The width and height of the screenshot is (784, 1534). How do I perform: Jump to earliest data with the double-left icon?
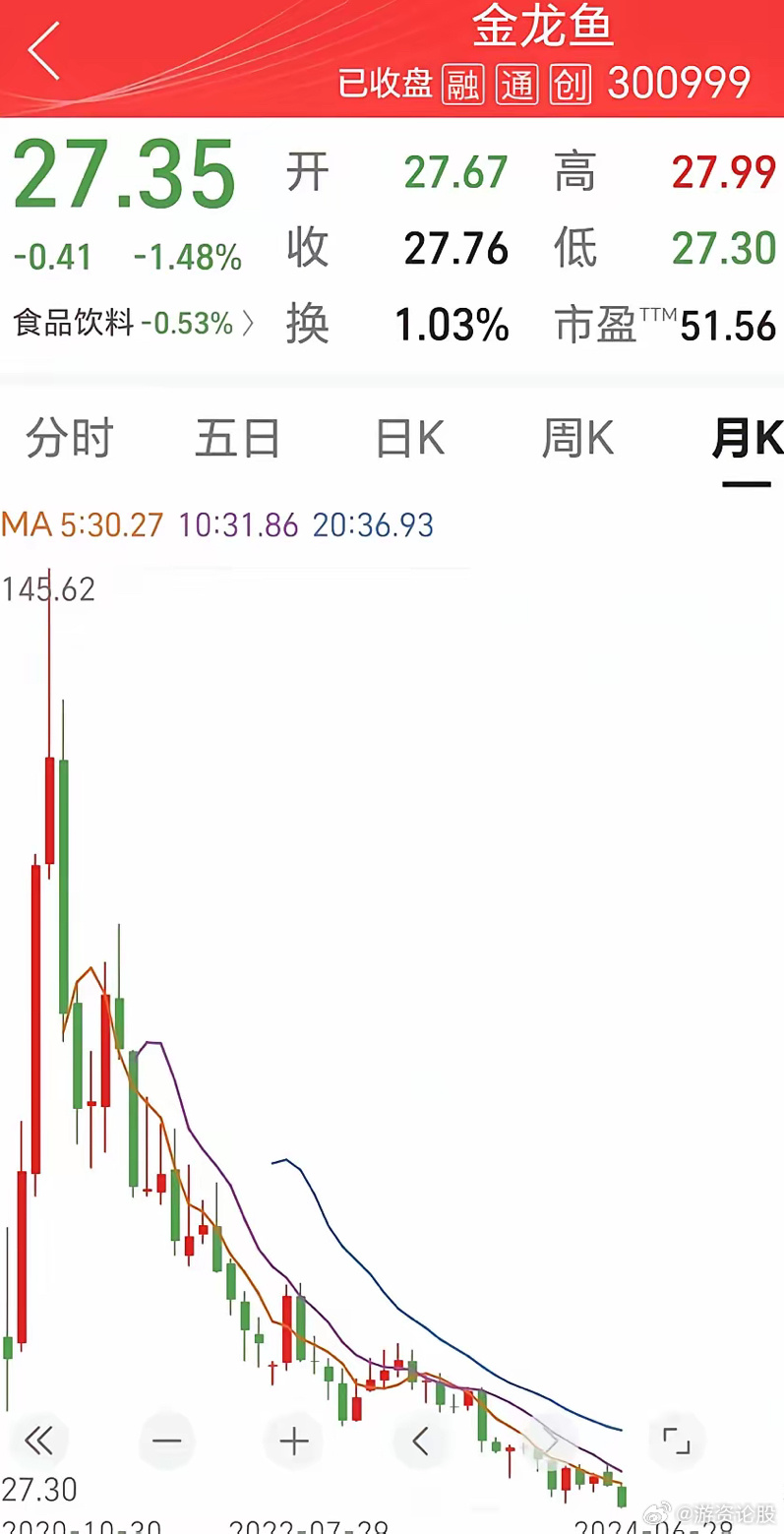pyautogui.click(x=39, y=1441)
